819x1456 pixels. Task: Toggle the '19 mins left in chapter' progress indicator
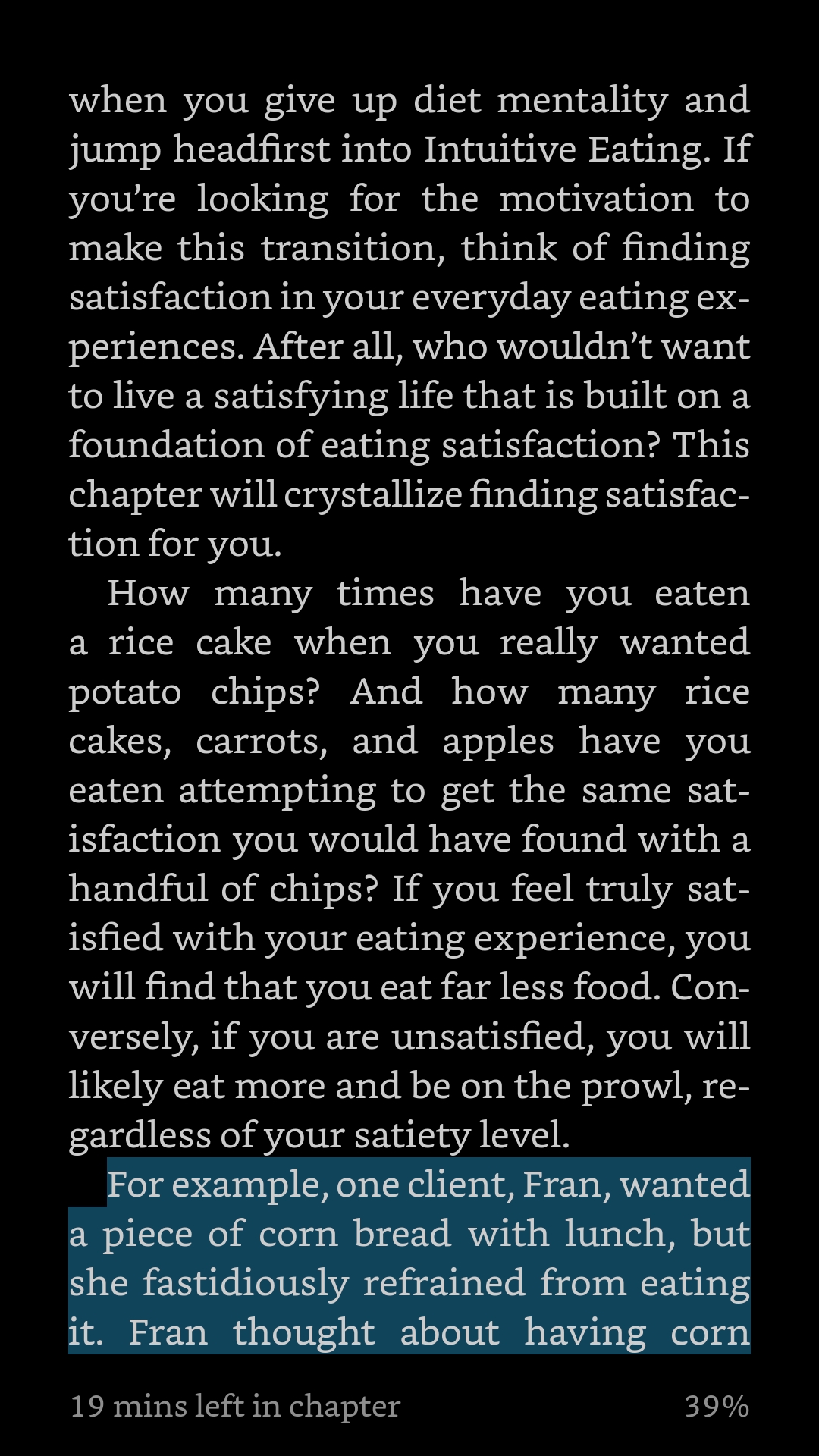pyautogui.click(x=235, y=1407)
